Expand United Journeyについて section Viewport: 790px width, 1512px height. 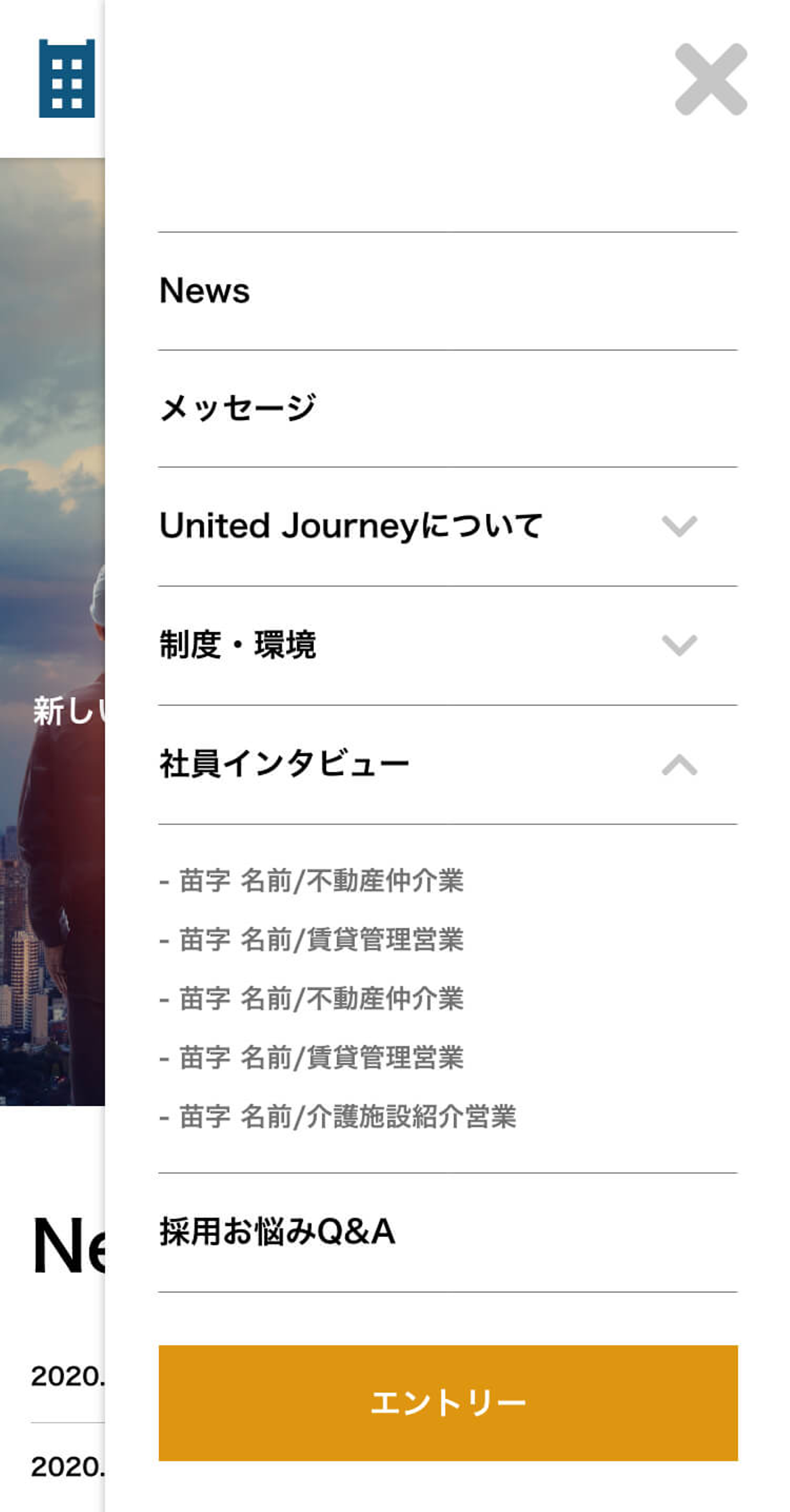pyautogui.click(x=679, y=525)
